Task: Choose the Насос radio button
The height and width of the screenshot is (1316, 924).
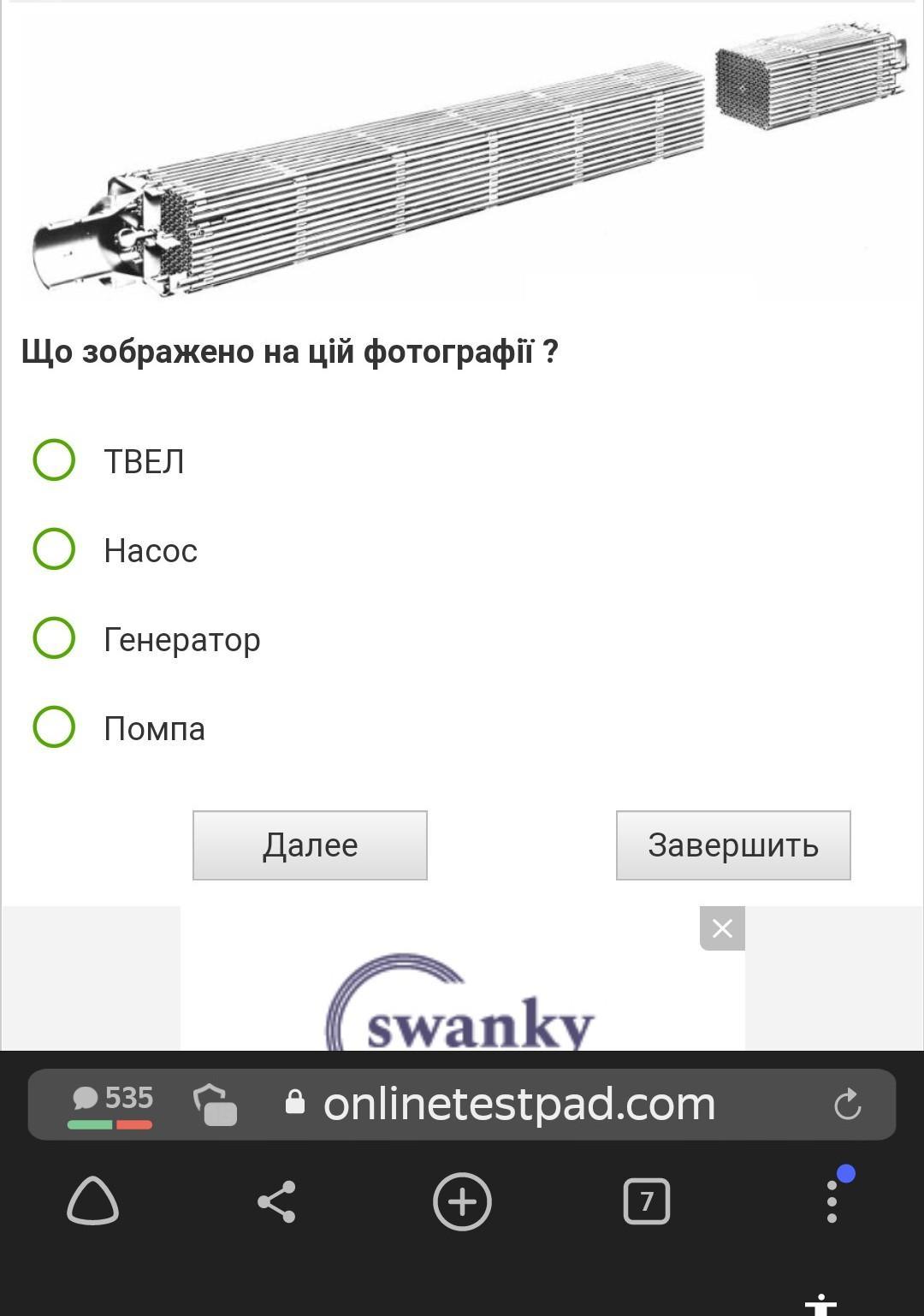Action: point(54,549)
